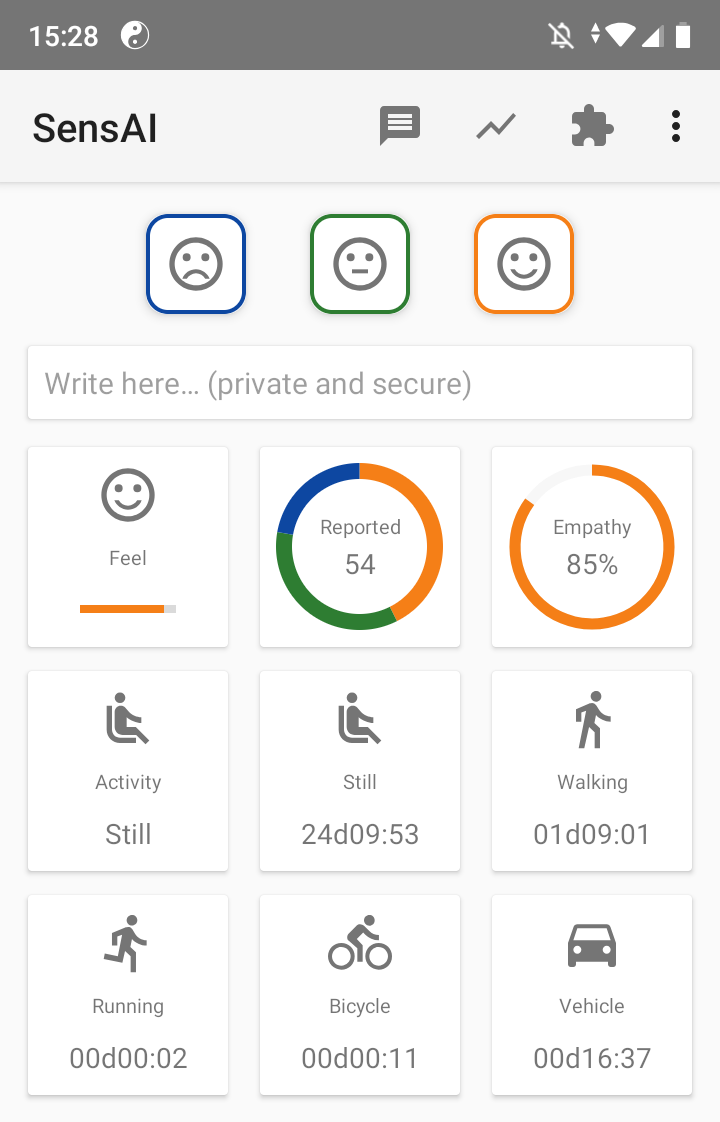This screenshot has width=720, height=1122.
Task: Select the happy face mood
Action: [524, 264]
